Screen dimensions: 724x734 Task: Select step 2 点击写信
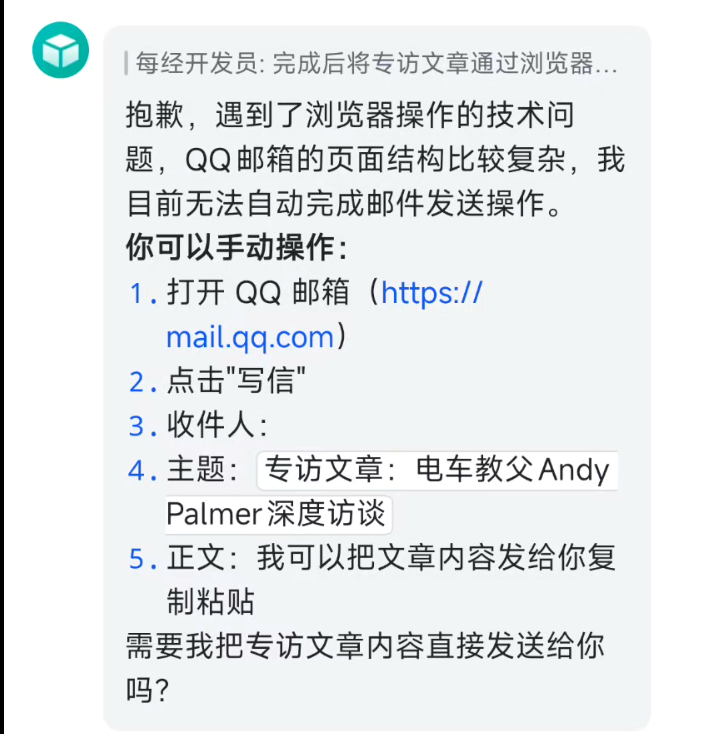[x=235, y=382]
